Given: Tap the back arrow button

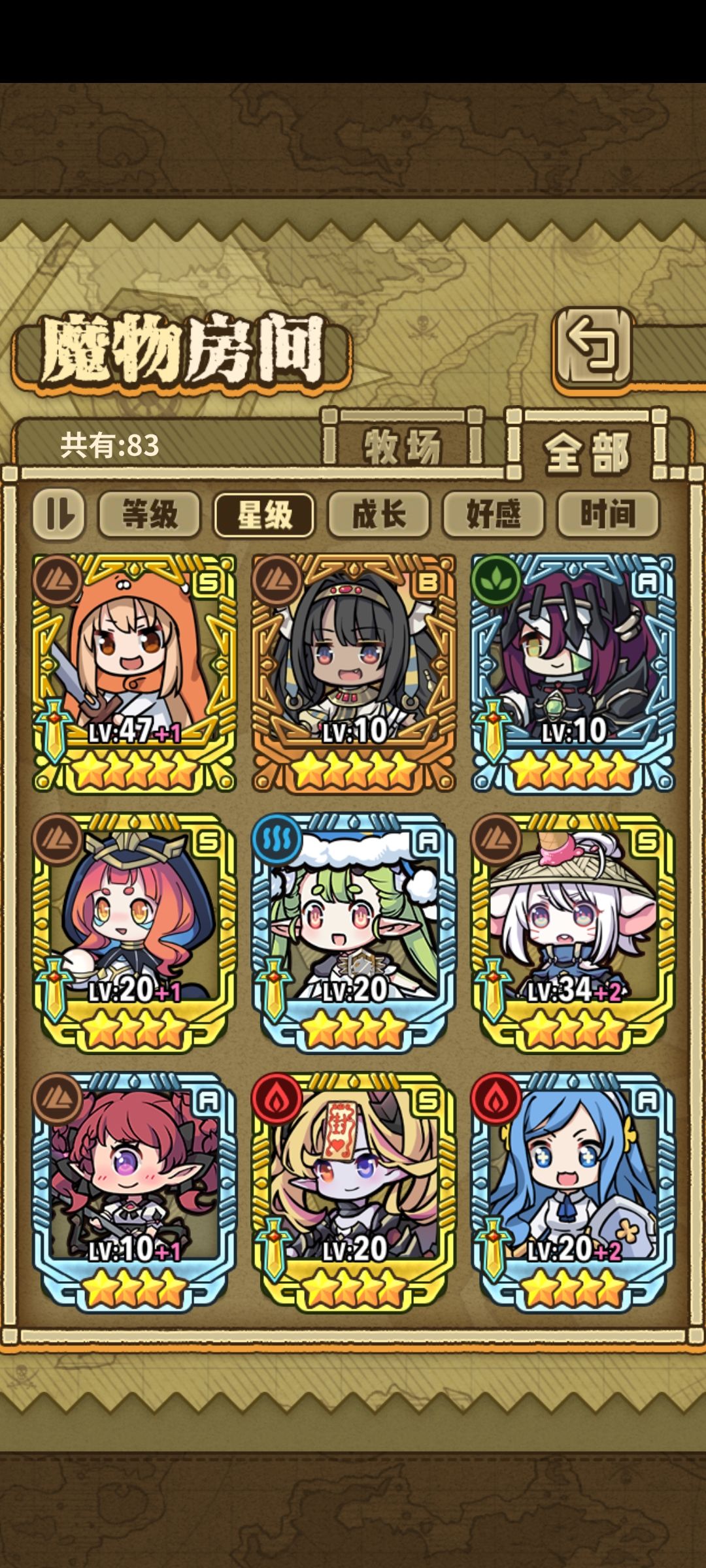Looking at the screenshot, I should (x=594, y=347).
